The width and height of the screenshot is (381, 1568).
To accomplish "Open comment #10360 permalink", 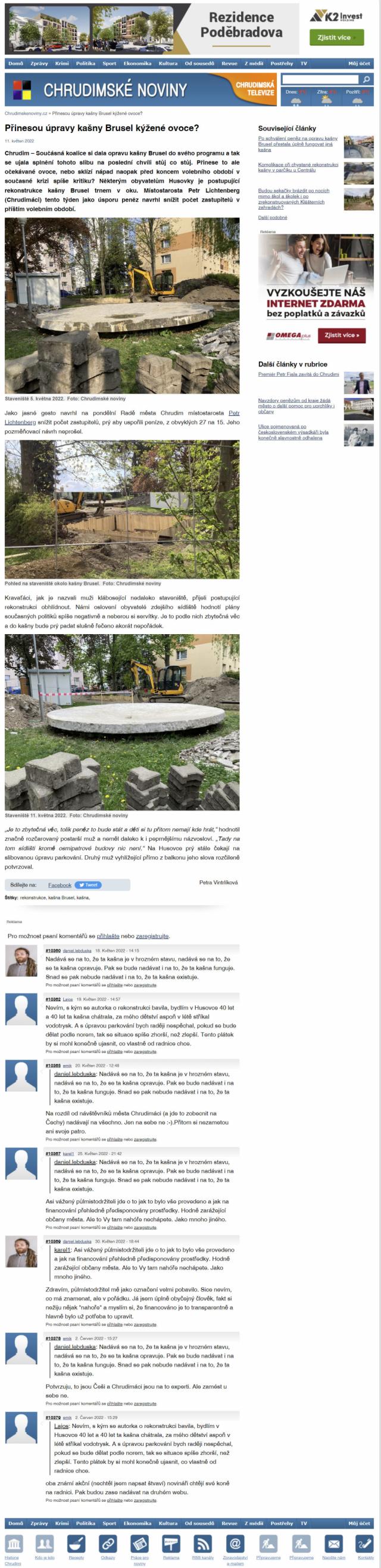I will coord(53,950).
